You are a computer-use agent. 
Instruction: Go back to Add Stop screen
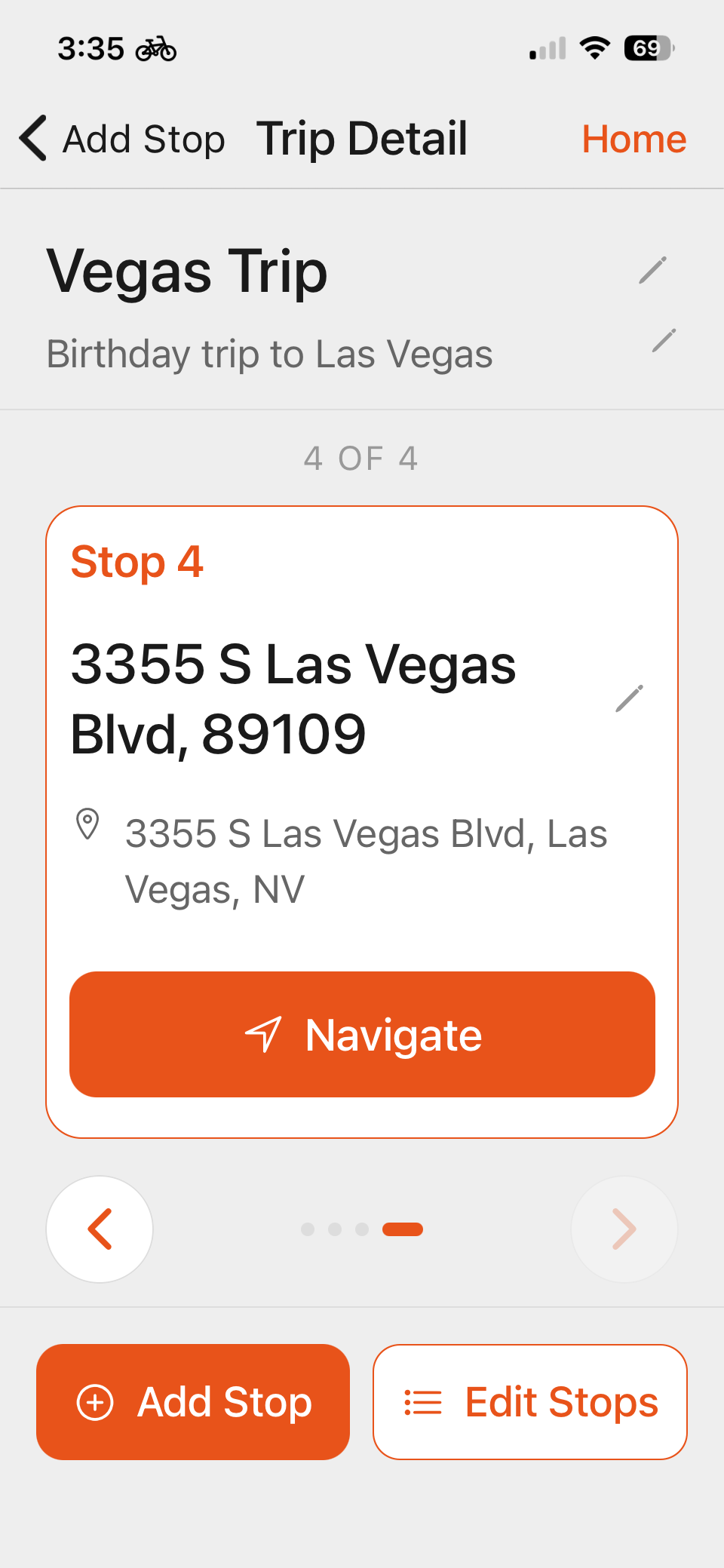point(121,139)
